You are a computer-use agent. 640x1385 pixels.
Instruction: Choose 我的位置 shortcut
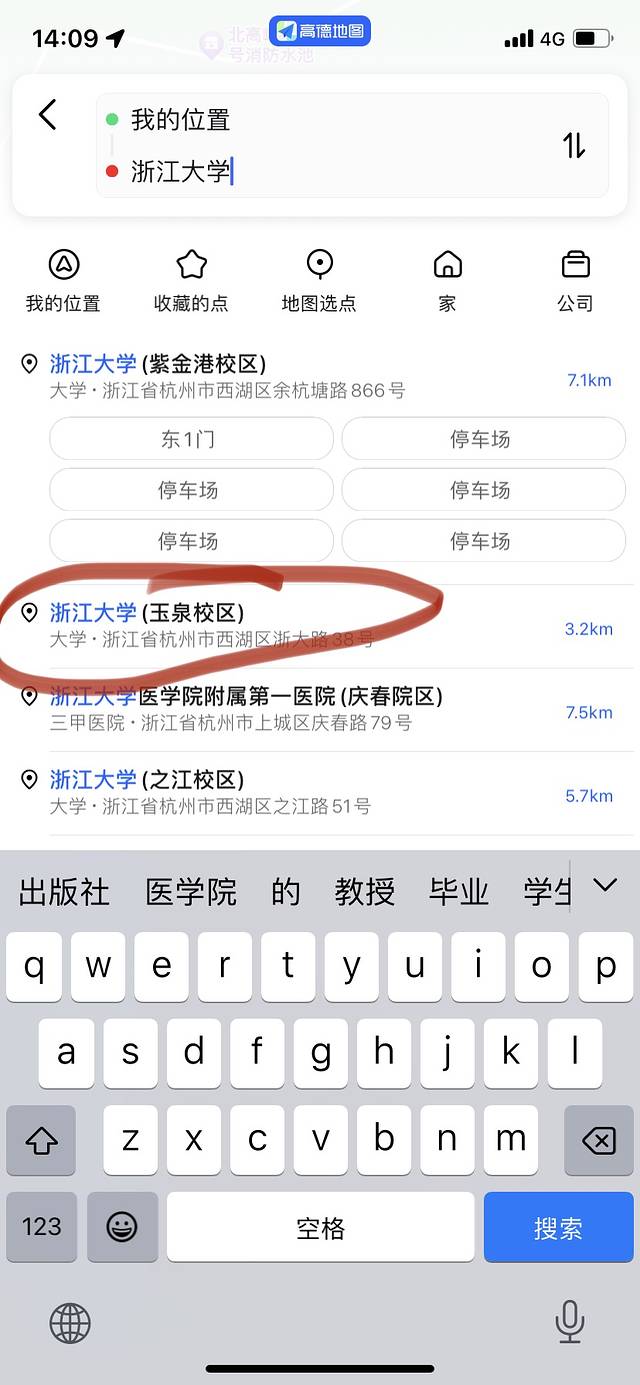pyautogui.click(x=63, y=280)
